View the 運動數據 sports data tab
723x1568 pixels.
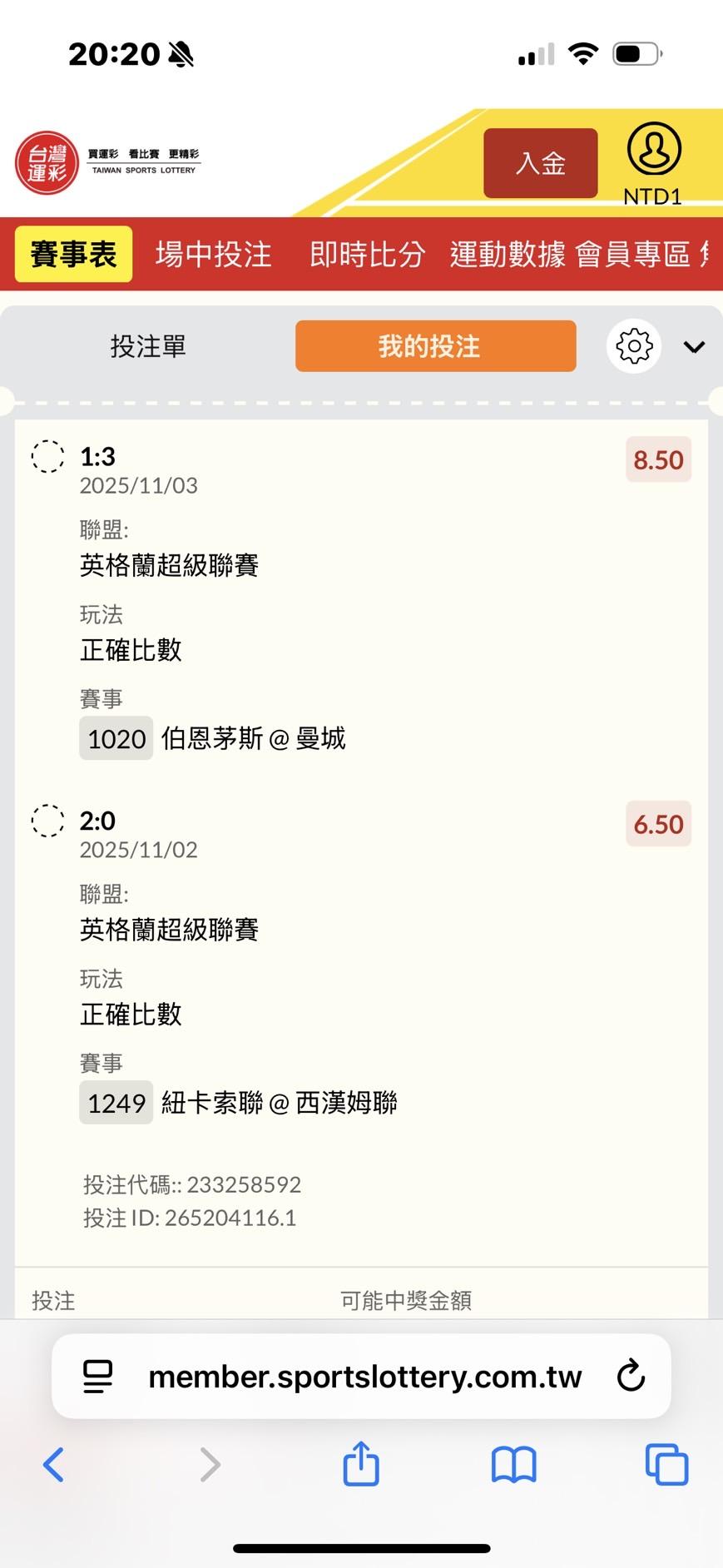coord(508,254)
